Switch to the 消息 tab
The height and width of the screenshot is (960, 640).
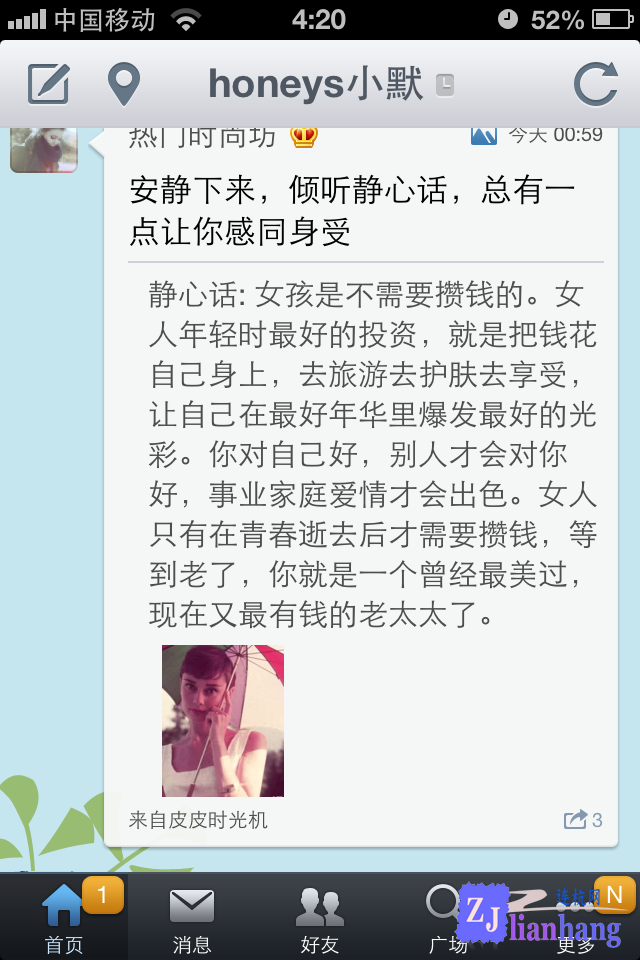[x=192, y=918]
